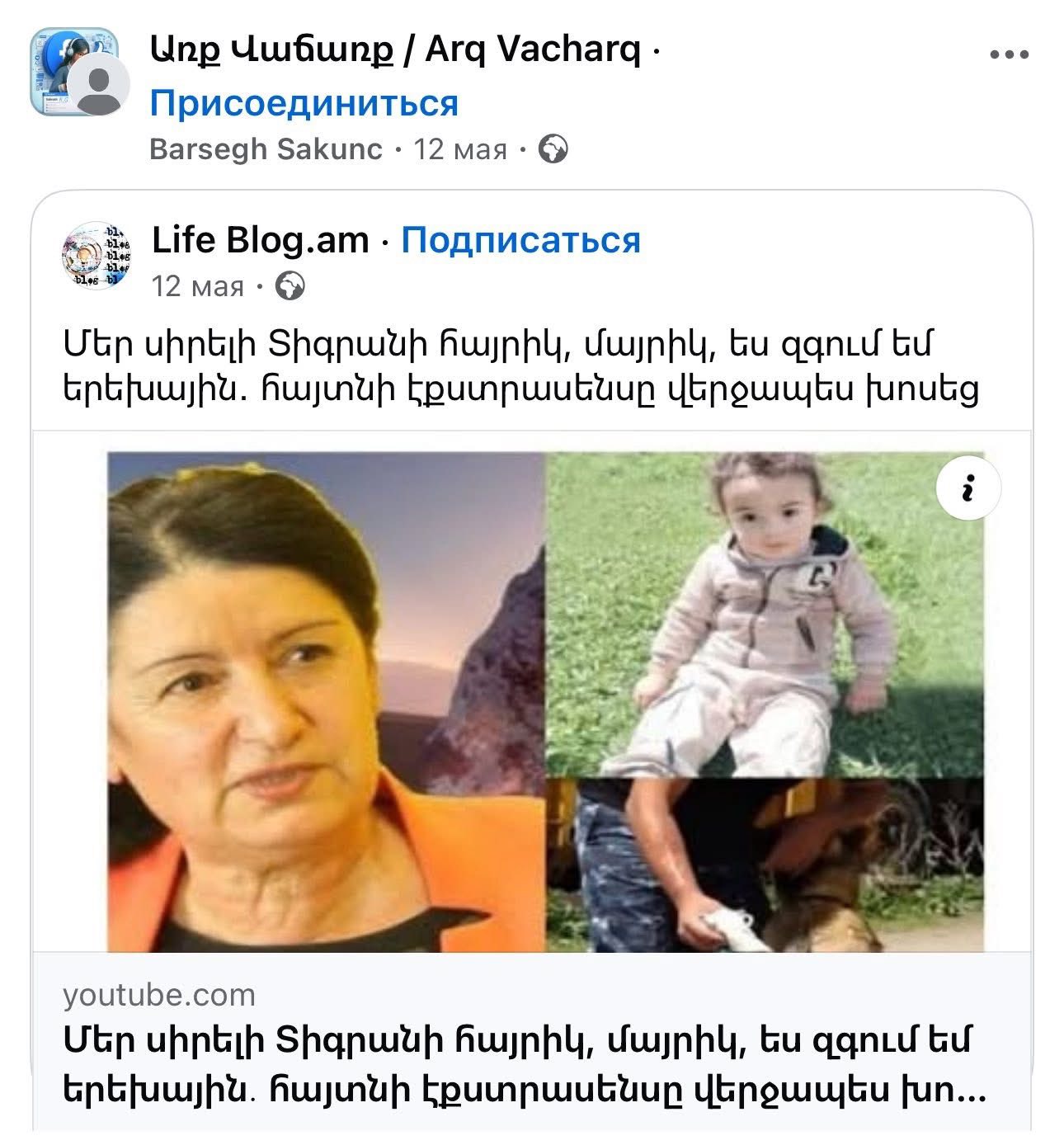Open the post's three-dot options menu
The height and width of the screenshot is (1145, 1064).
pos(1009,54)
